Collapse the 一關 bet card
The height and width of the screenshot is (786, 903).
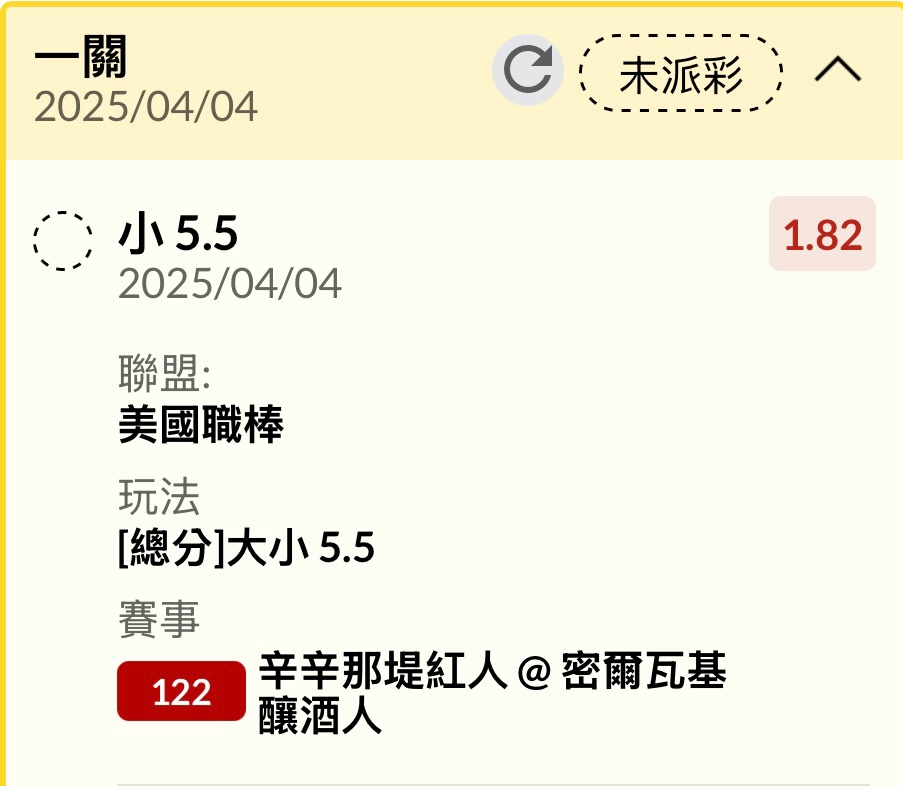tap(837, 70)
